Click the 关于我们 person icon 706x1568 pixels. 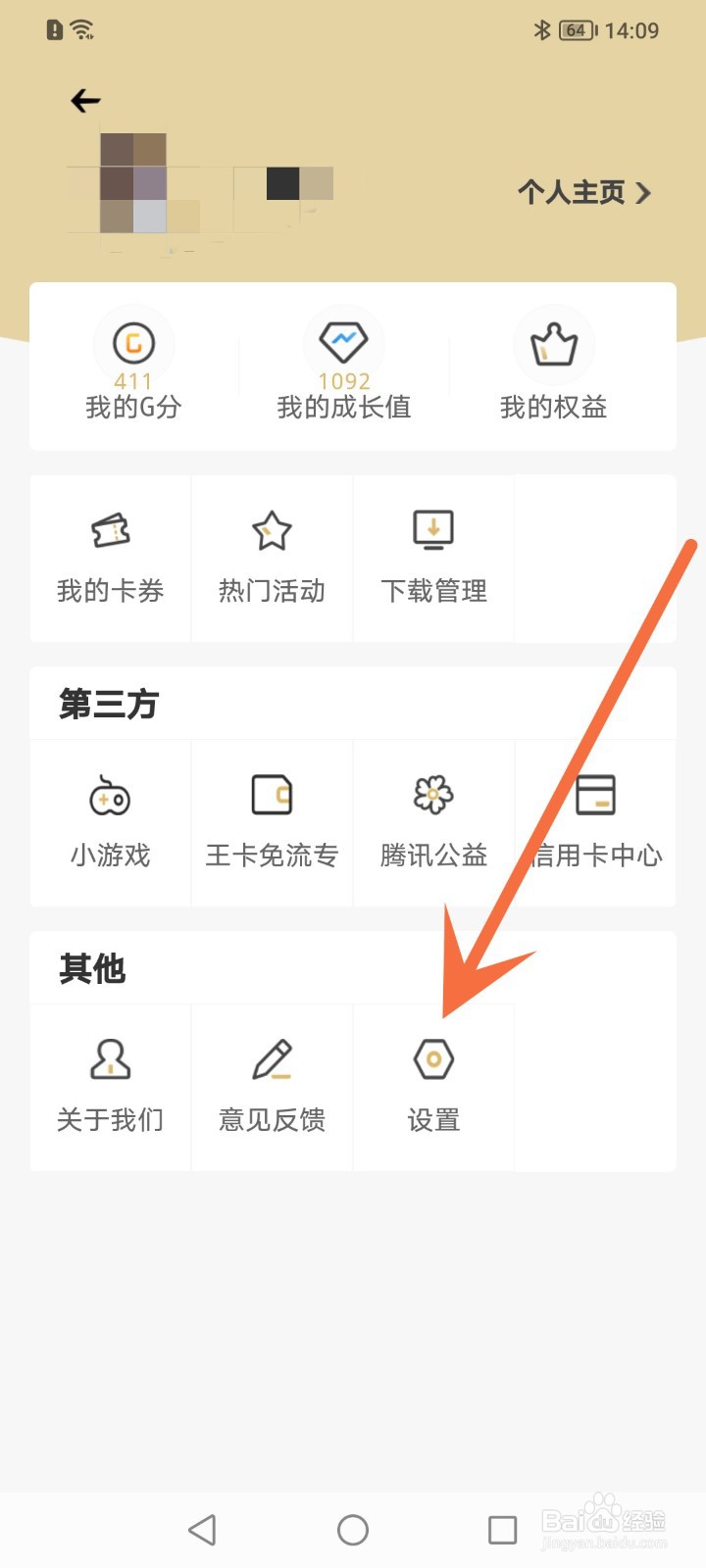[109, 1058]
